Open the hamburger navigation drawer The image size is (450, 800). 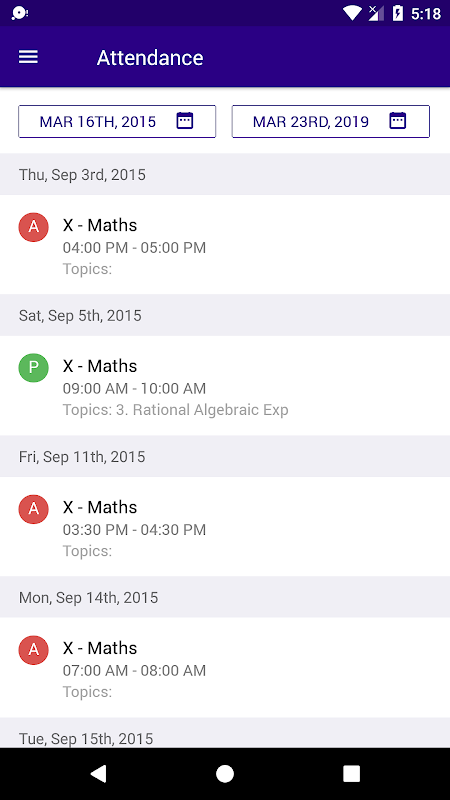(29, 57)
